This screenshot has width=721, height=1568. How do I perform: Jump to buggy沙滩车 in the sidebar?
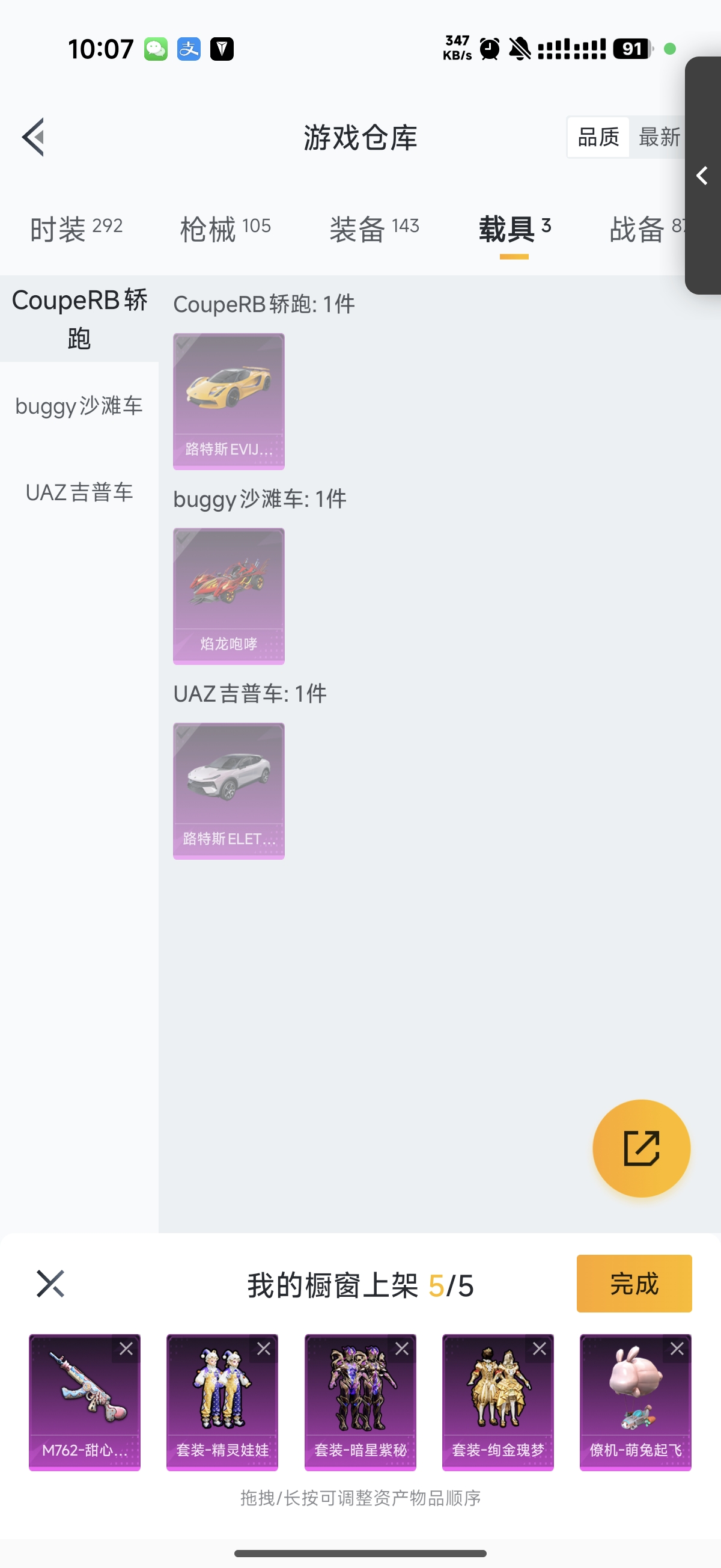79,406
